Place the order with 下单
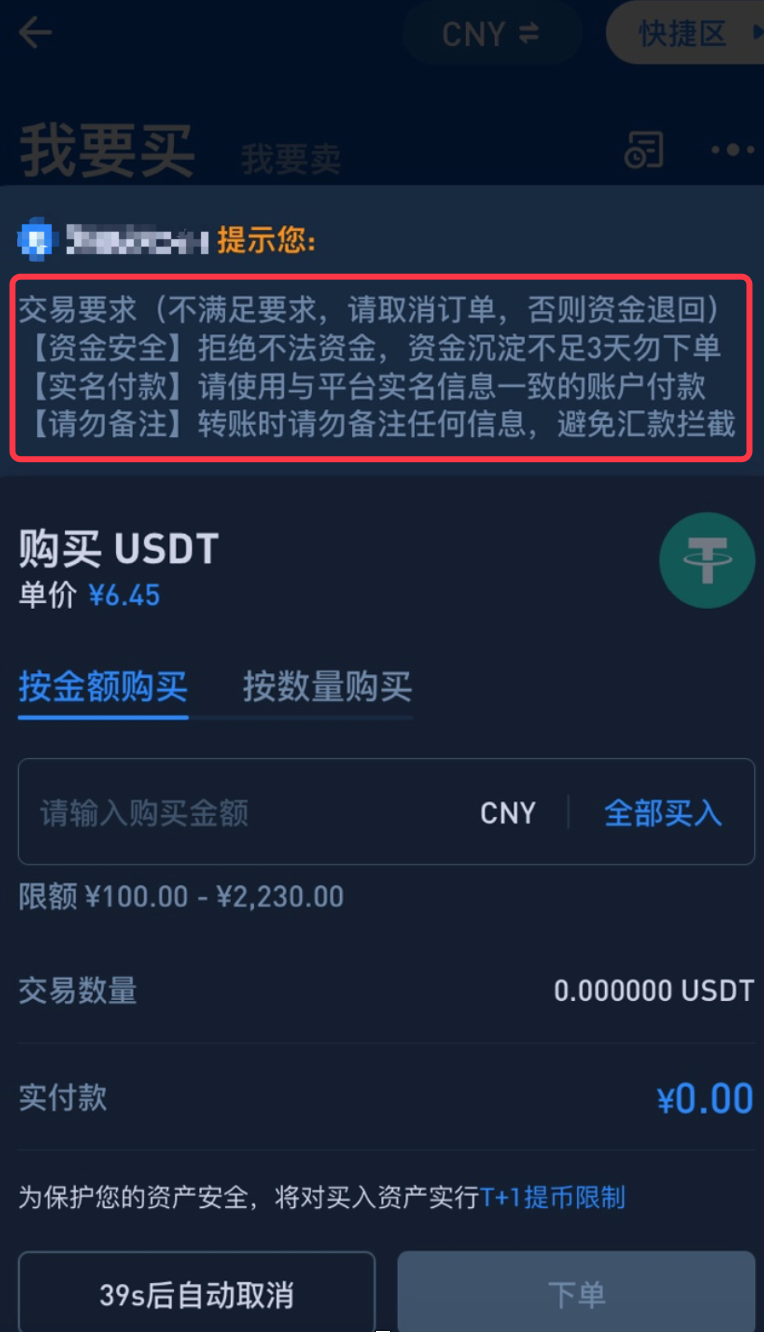This screenshot has height=1332, width=764. click(x=576, y=1295)
